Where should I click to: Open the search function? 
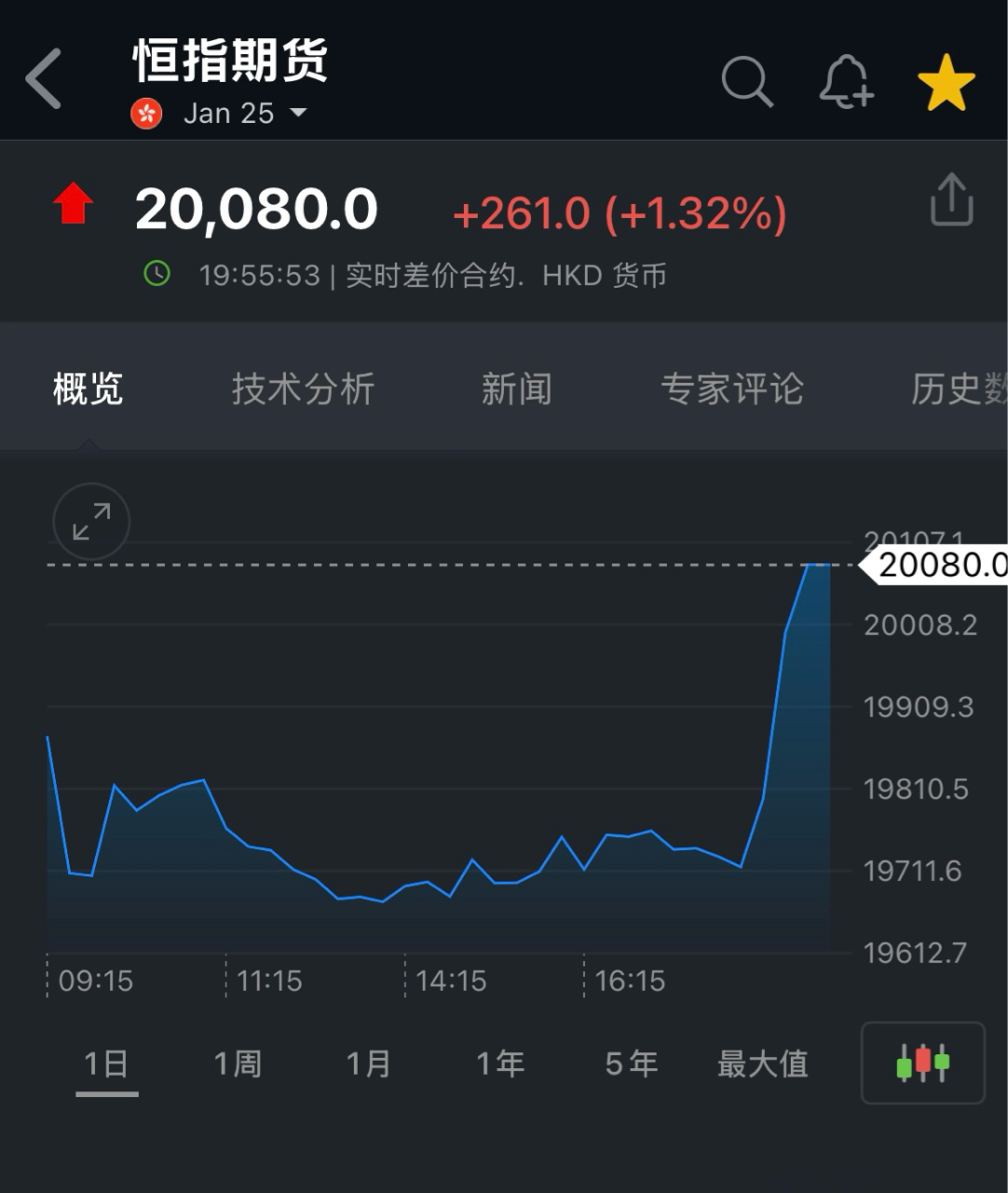pos(748,83)
